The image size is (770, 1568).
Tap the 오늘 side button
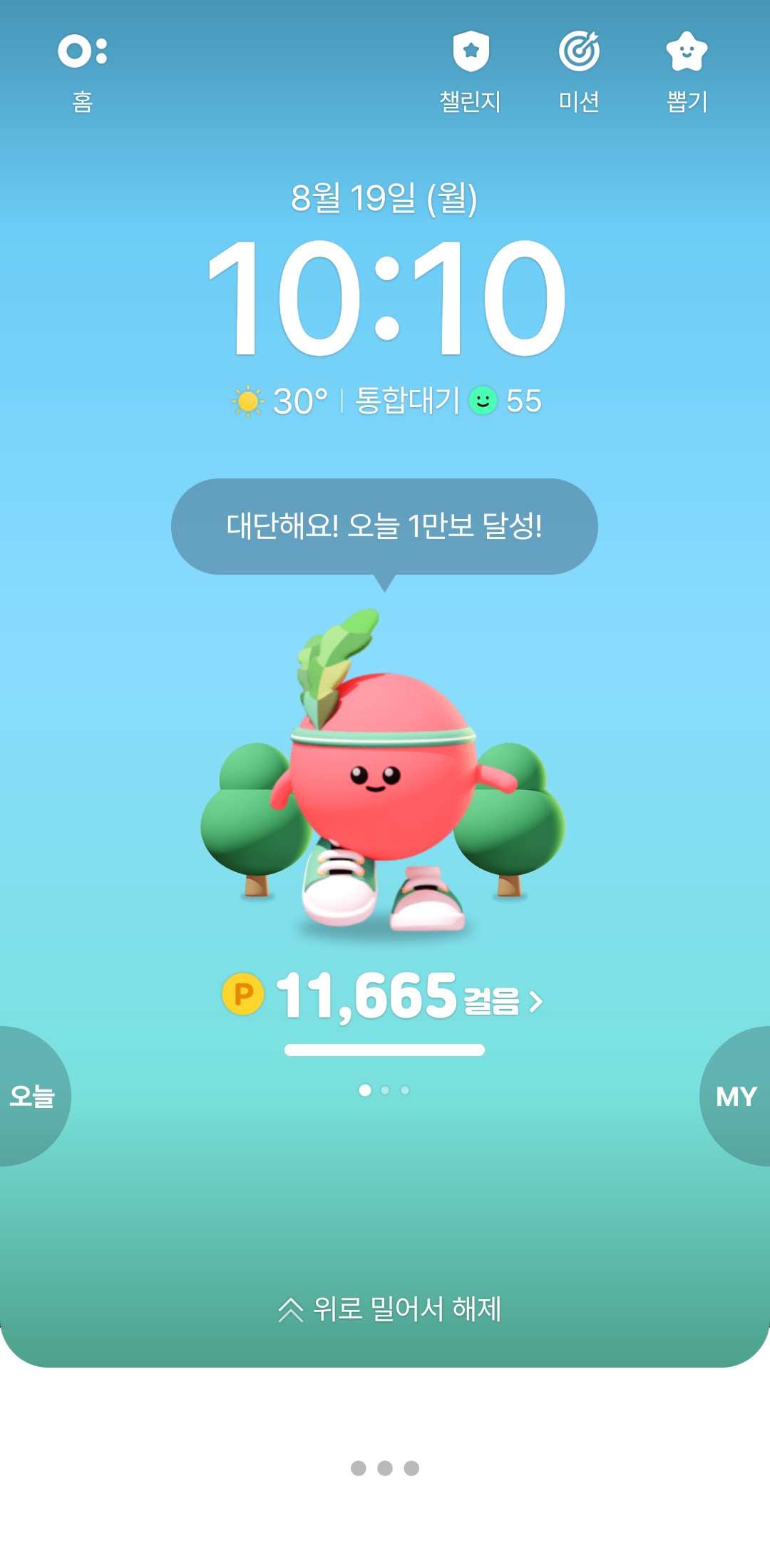click(x=32, y=1096)
